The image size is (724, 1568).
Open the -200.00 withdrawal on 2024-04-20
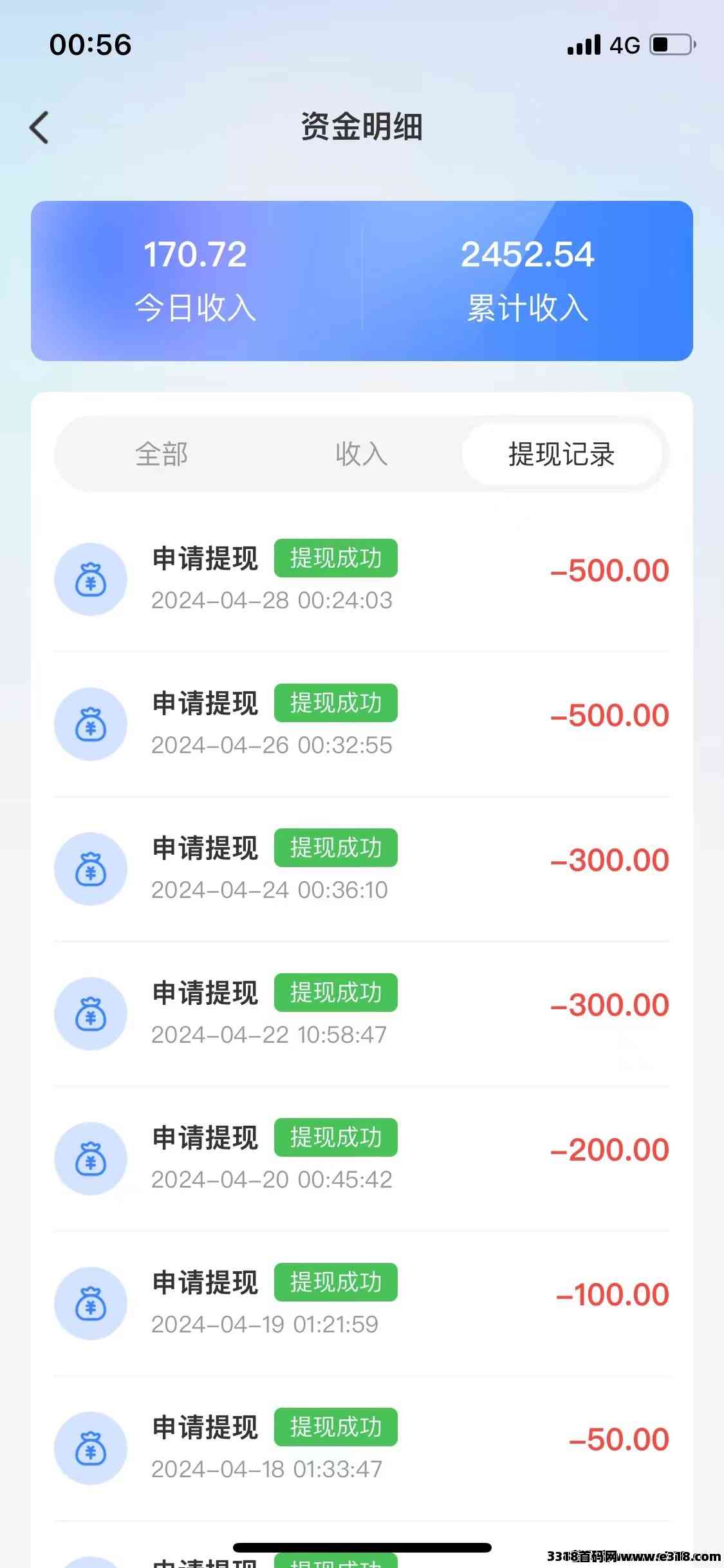coord(362,1159)
